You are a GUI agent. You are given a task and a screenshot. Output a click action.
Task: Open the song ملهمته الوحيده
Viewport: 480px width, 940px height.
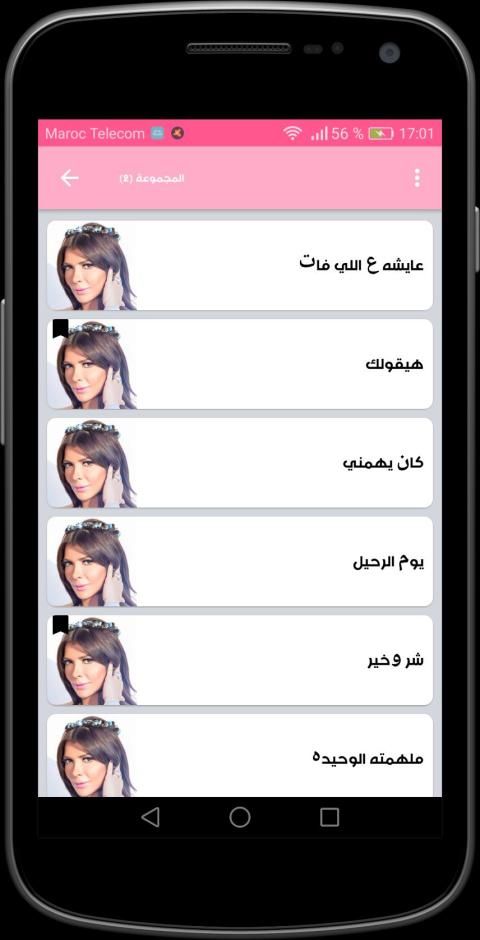click(240, 755)
